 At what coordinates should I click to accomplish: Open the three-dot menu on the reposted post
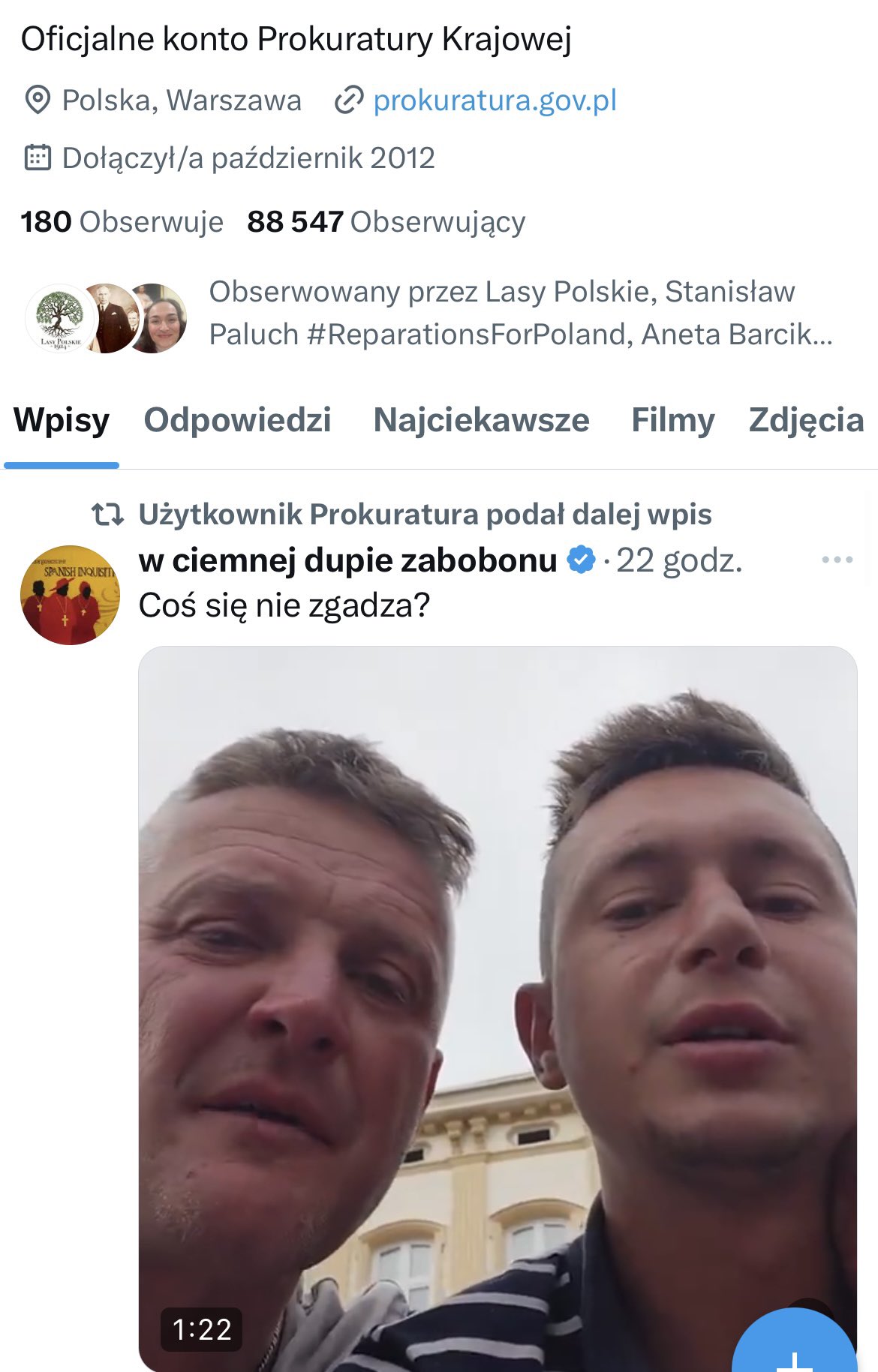click(x=837, y=560)
